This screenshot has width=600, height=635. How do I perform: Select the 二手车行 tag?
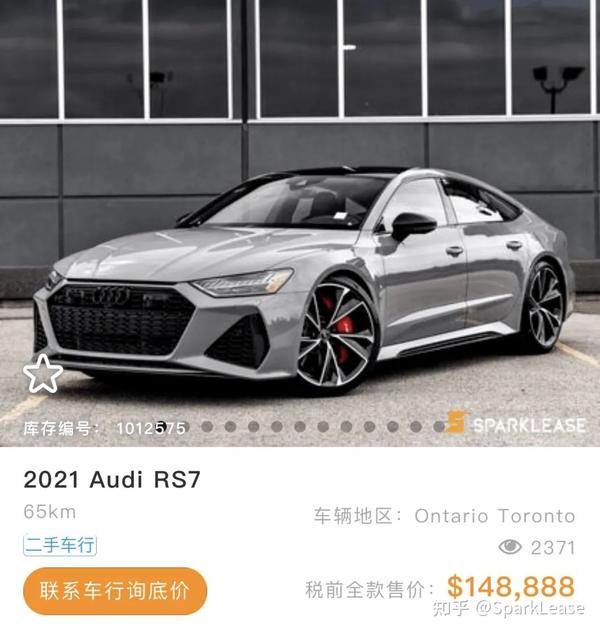pyautogui.click(x=60, y=545)
